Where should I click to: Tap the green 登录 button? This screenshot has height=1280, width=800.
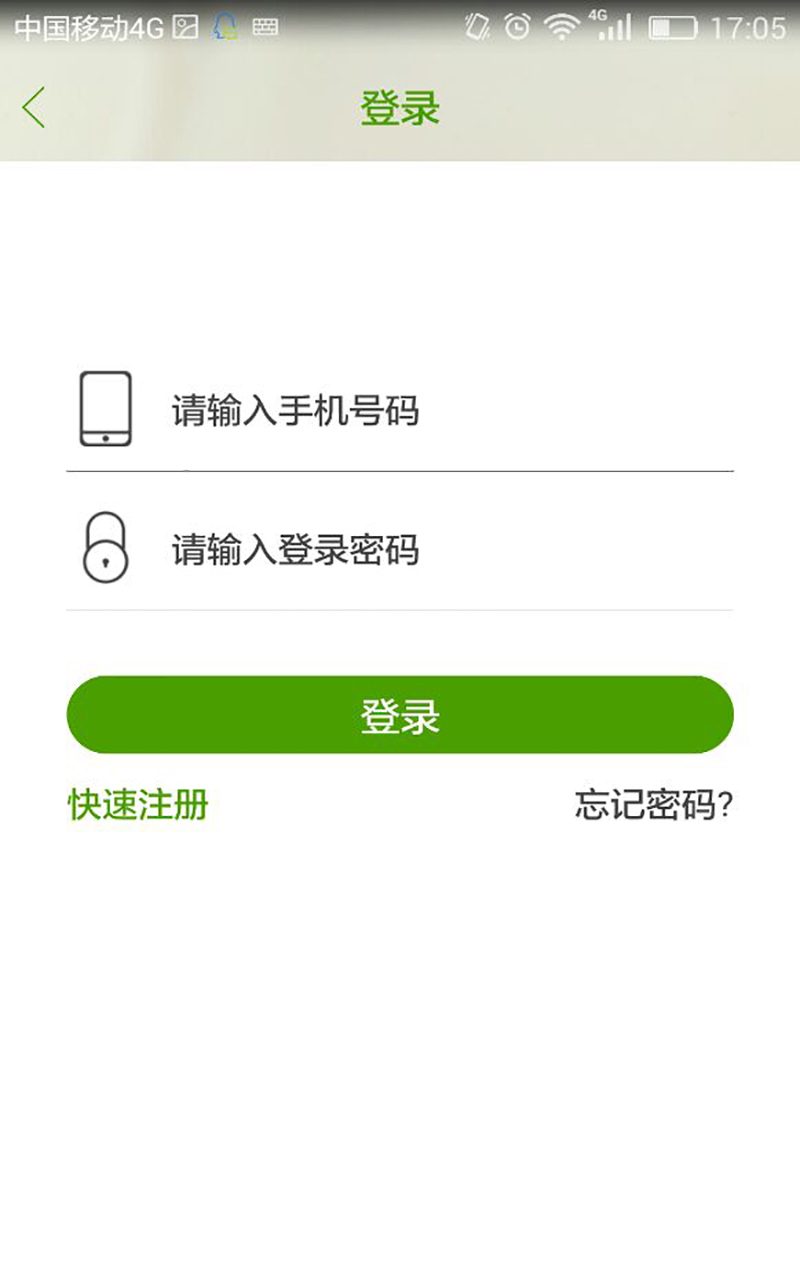(400, 715)
